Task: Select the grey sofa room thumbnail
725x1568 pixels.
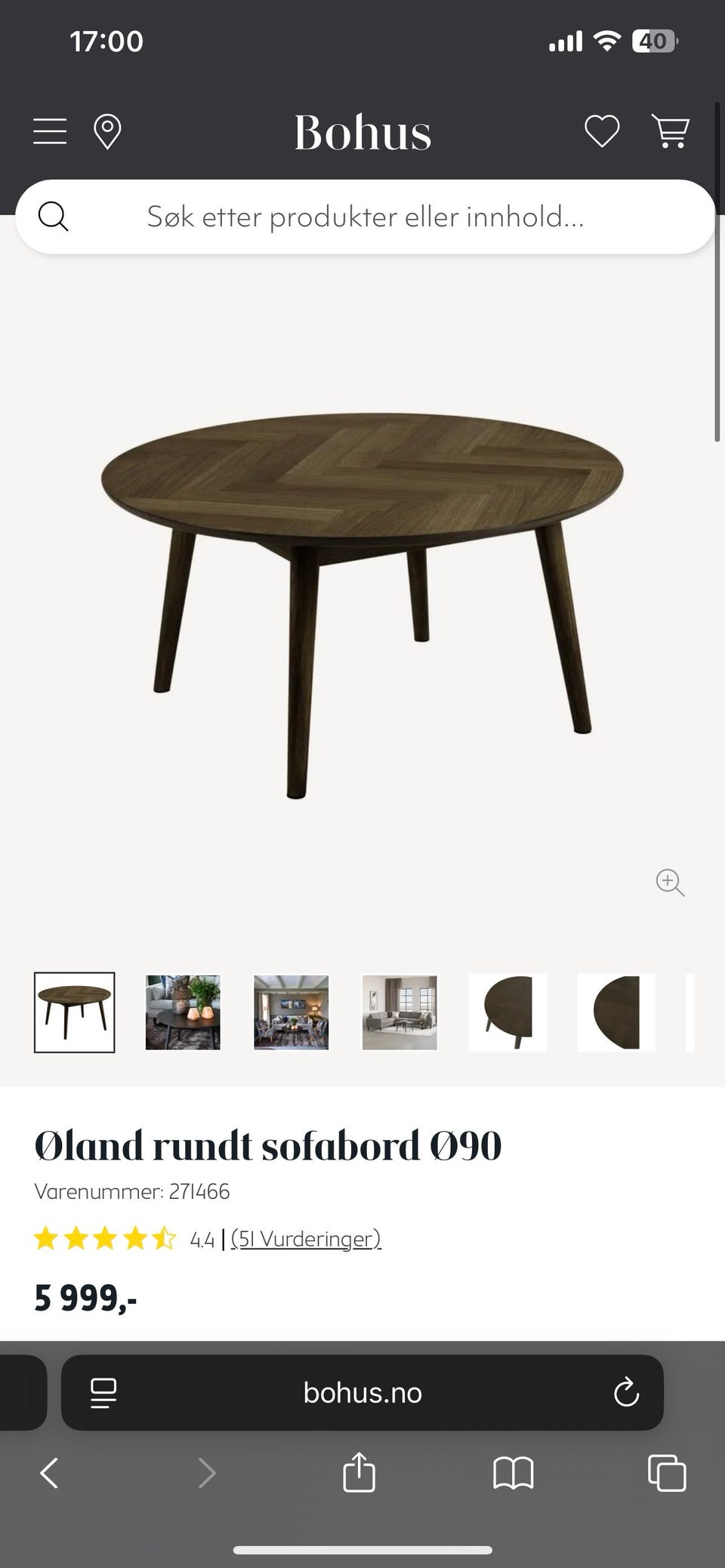Action: tap(400, 1012)
